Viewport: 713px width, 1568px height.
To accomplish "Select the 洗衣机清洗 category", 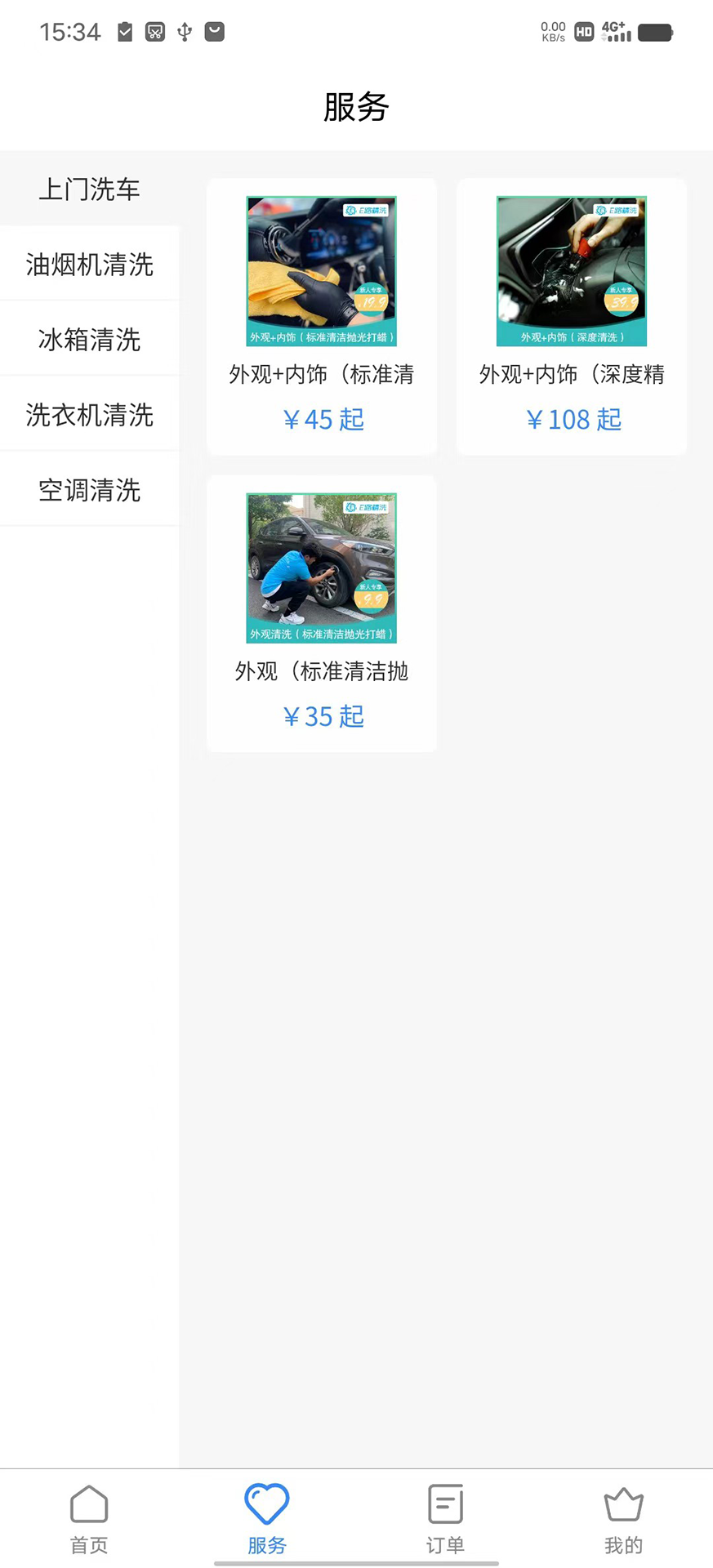I will point(88,415).
